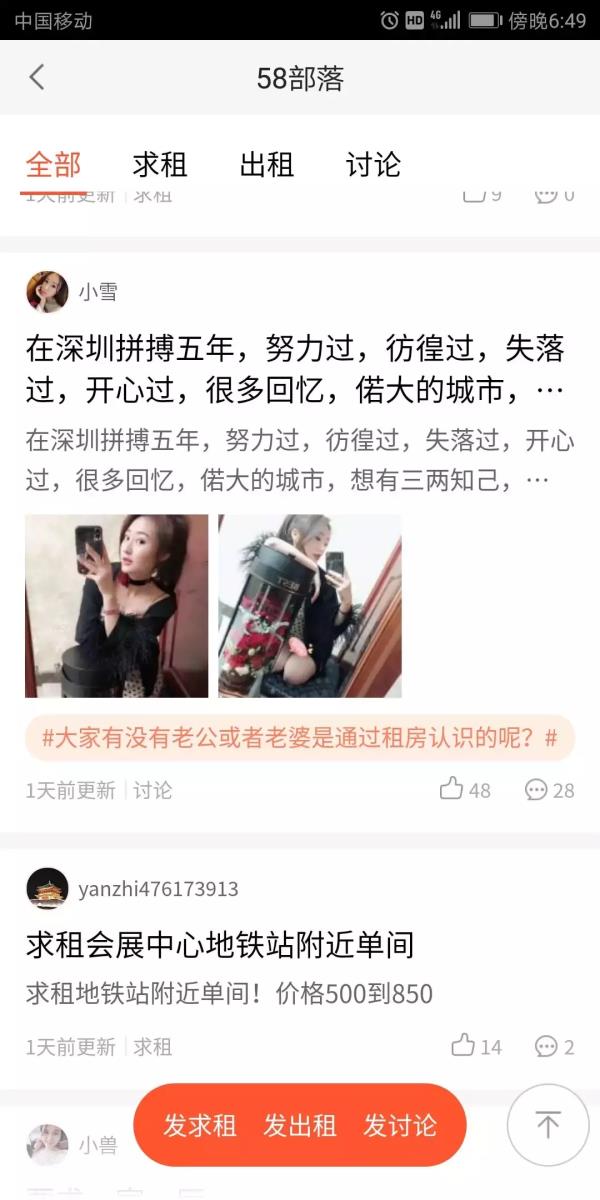The height and width of the screenshot is (1200, 600).
Task: View first photo in 小雪's post
Action: click(x=116, y=606)
